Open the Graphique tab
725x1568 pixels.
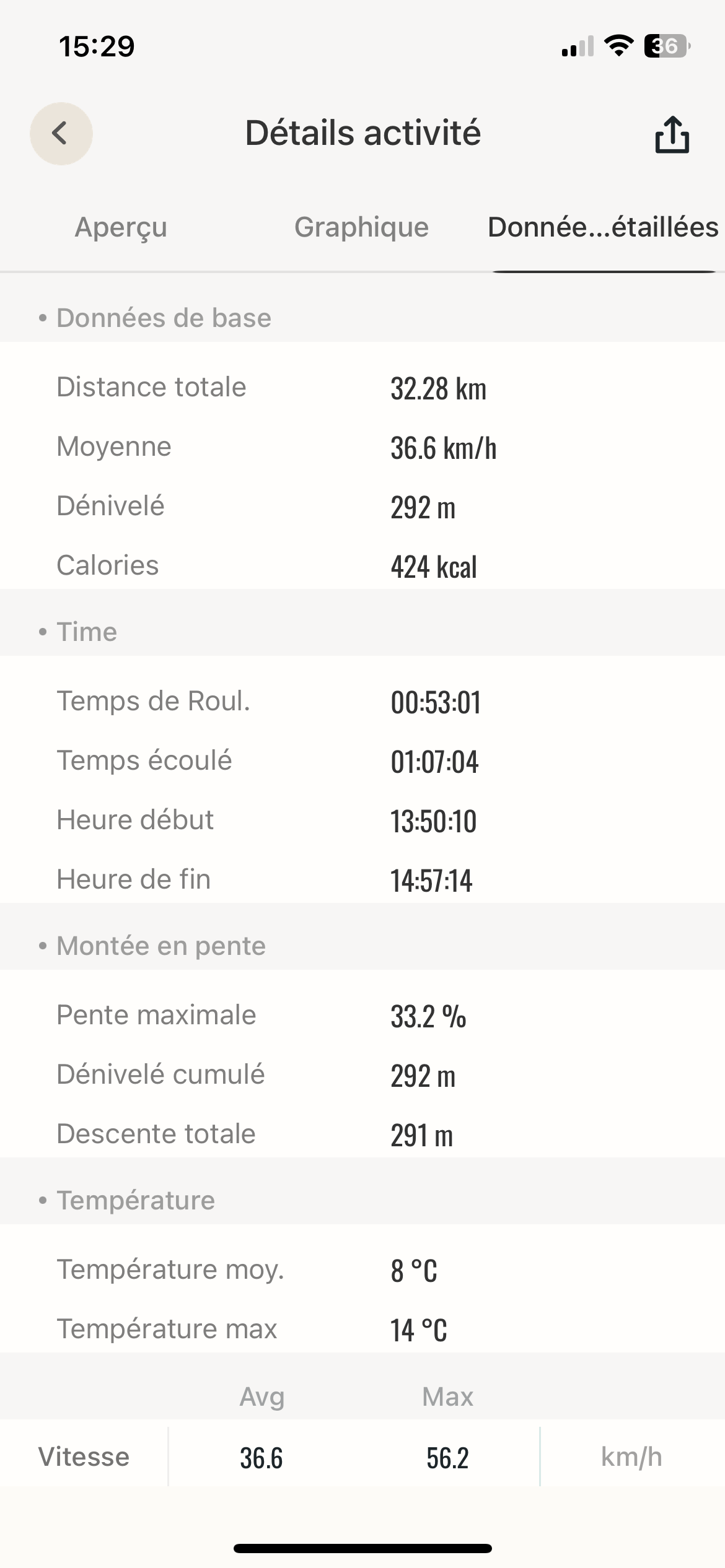click(361, 227)
